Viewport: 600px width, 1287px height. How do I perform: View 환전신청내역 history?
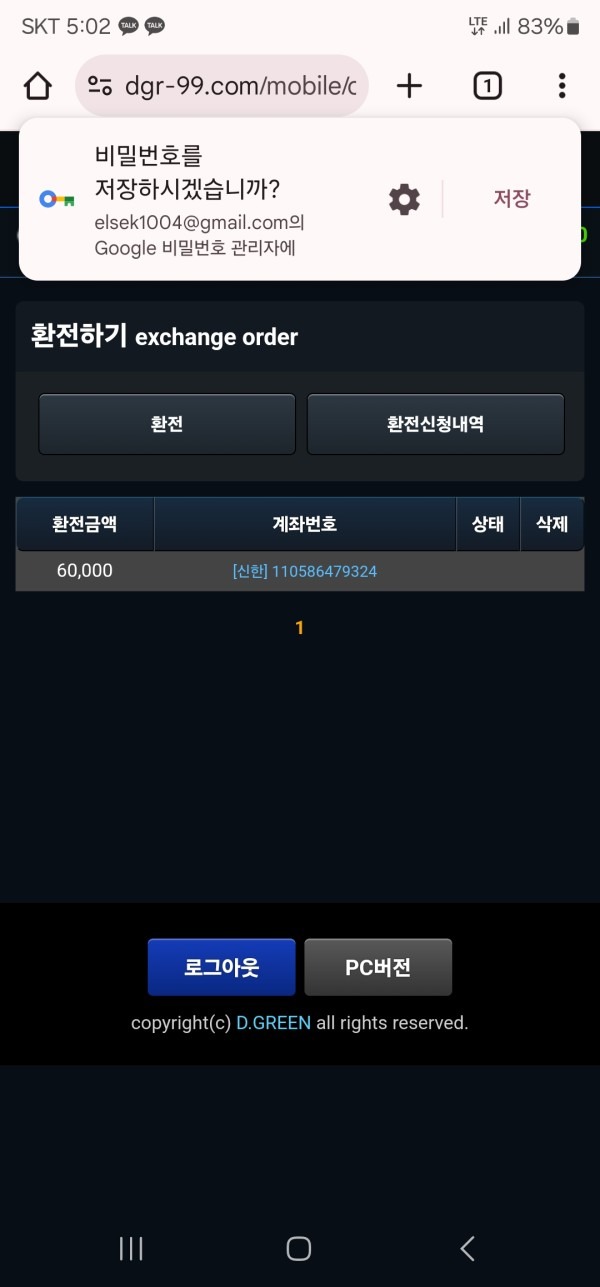(435, 424)
